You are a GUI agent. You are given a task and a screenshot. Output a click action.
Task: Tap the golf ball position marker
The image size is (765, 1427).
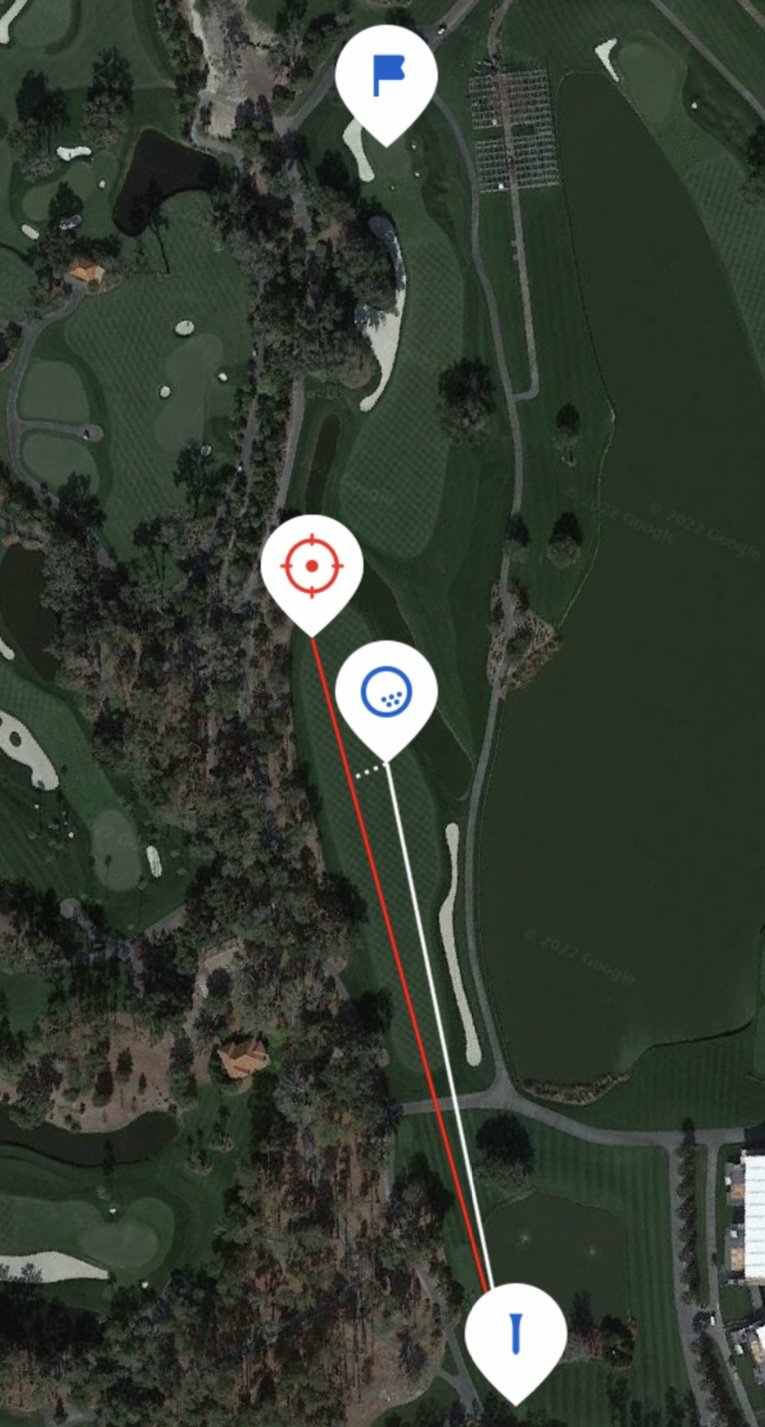pyautogui.click(x=386, y=691)
